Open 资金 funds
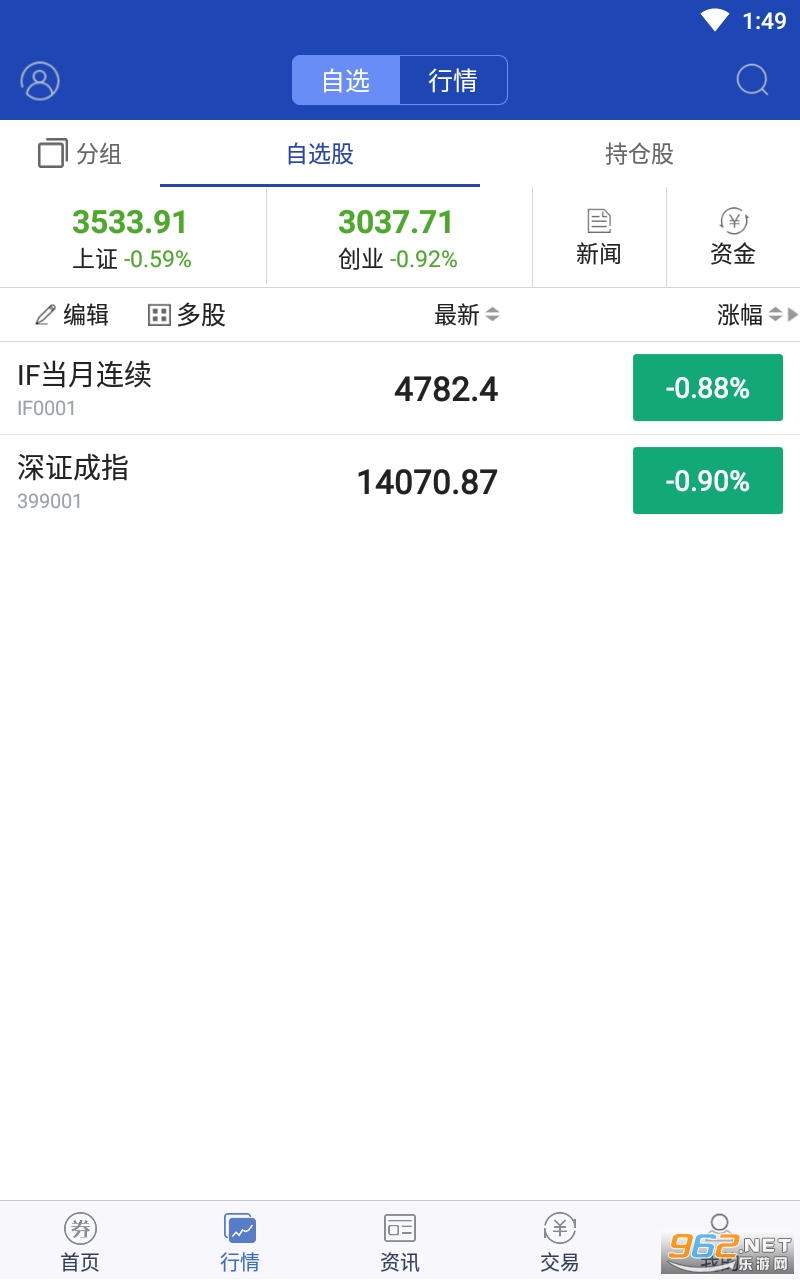The width and height of the screenshot is (800, 1280). pyautogui.click(x=733, y=238)
